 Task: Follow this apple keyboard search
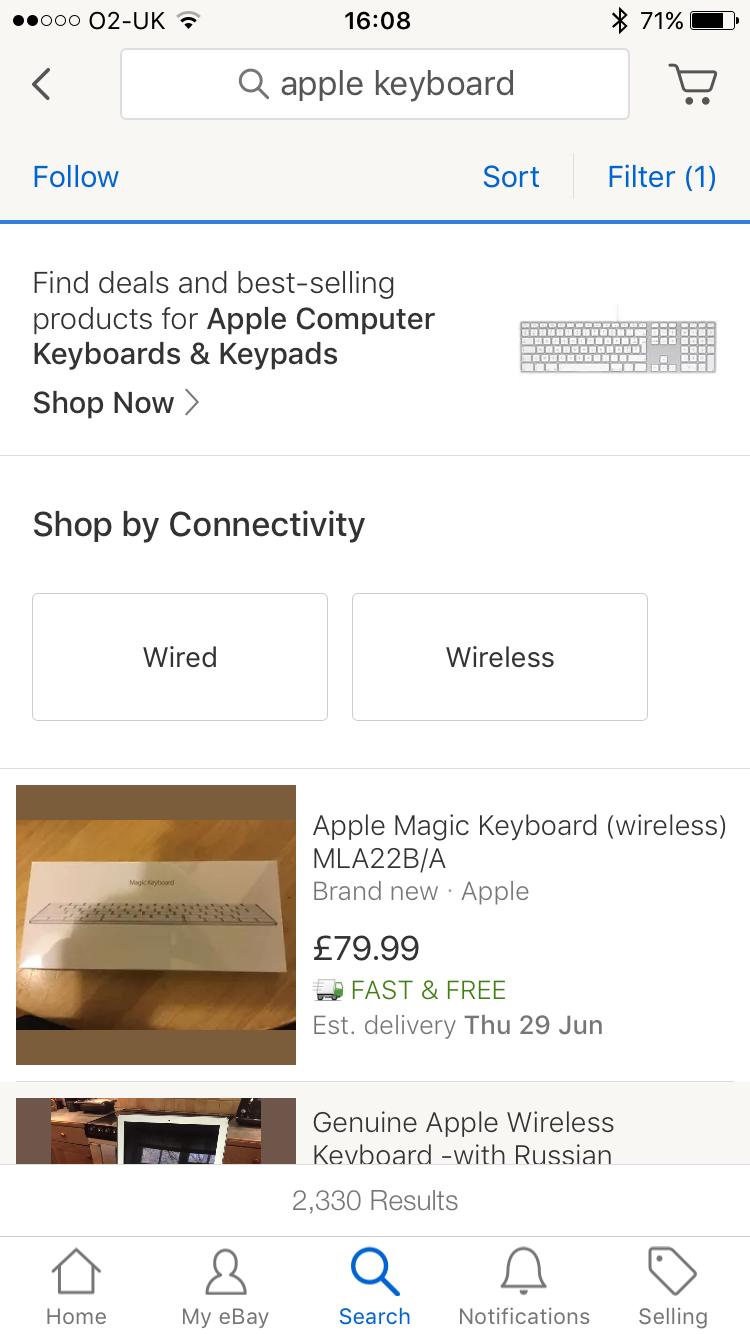[75, 176]
